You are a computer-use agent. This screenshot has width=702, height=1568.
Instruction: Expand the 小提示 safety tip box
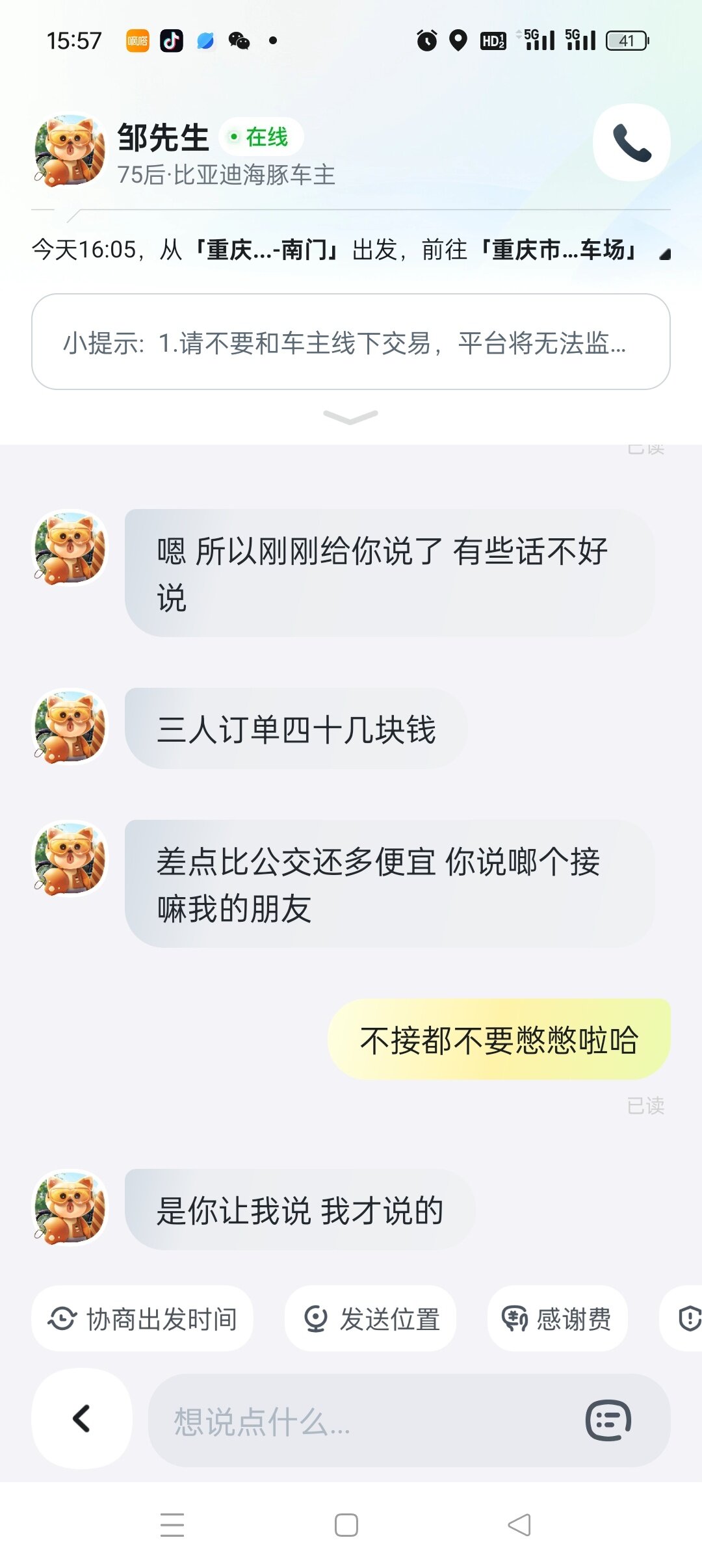tap(350, 342)
